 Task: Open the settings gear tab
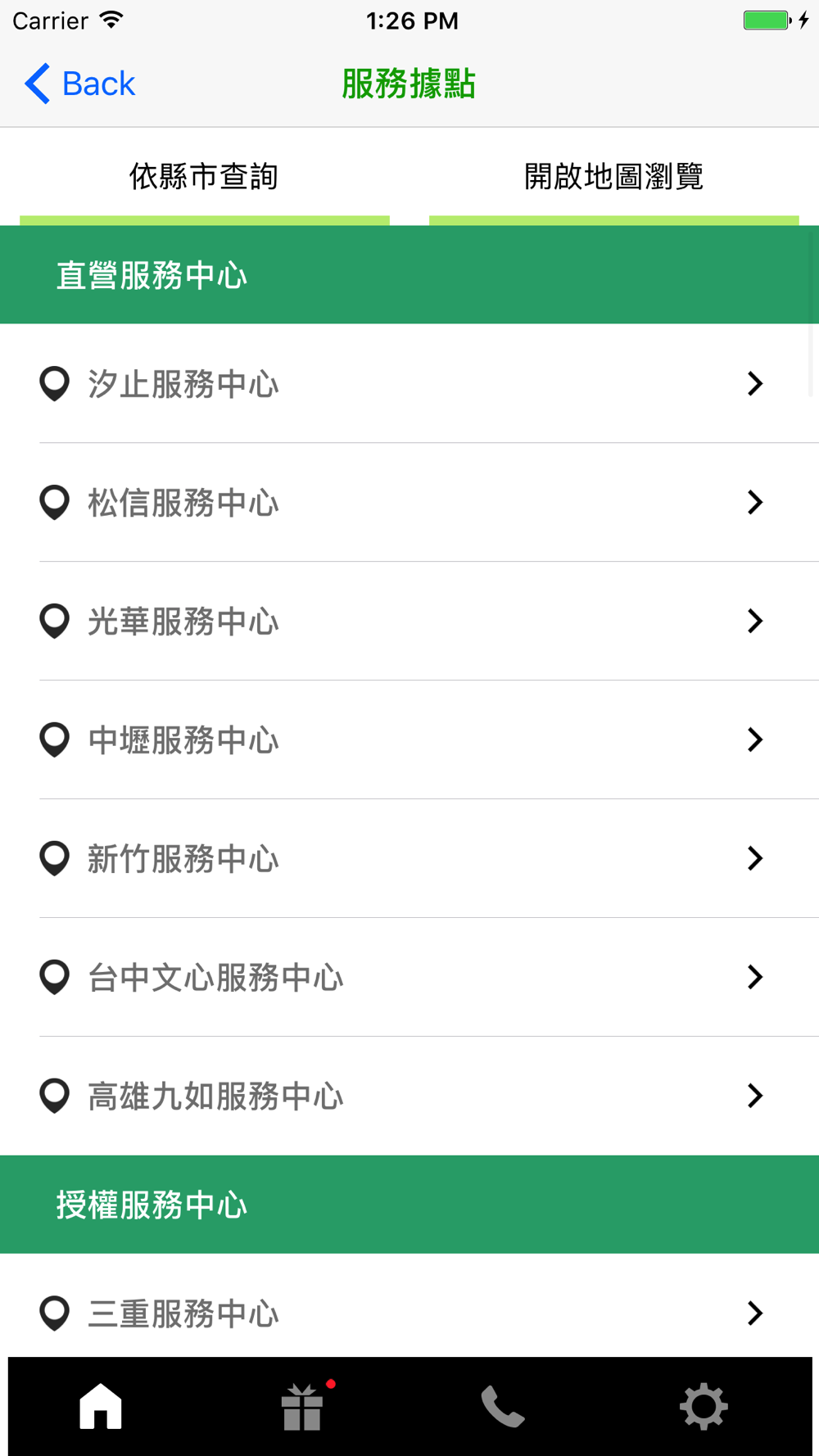tap(704, 1406)
